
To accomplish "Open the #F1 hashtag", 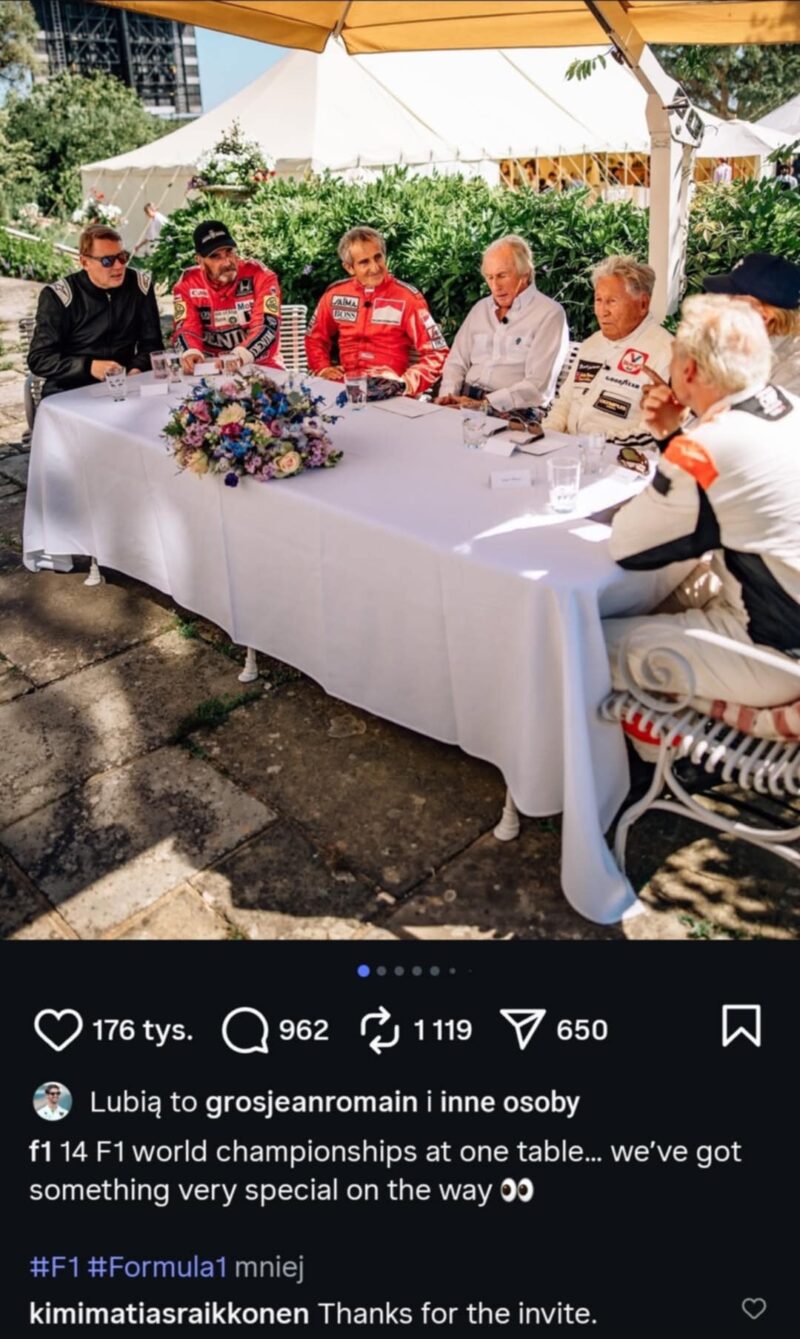I will tap(54, 1267).
